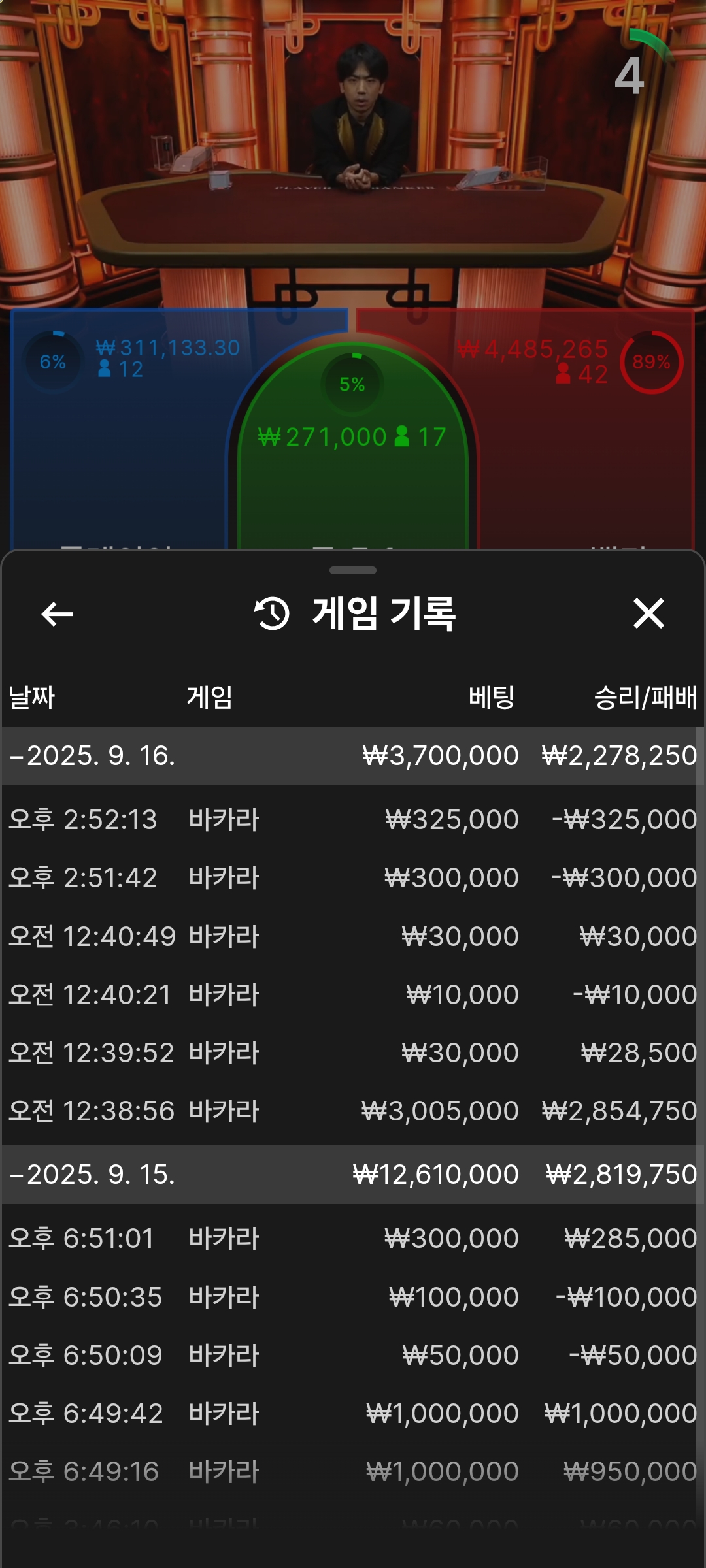Open the 오후 6:51:01 baccarat record
Screen dimensions: 706x1568
(353, 1238)
